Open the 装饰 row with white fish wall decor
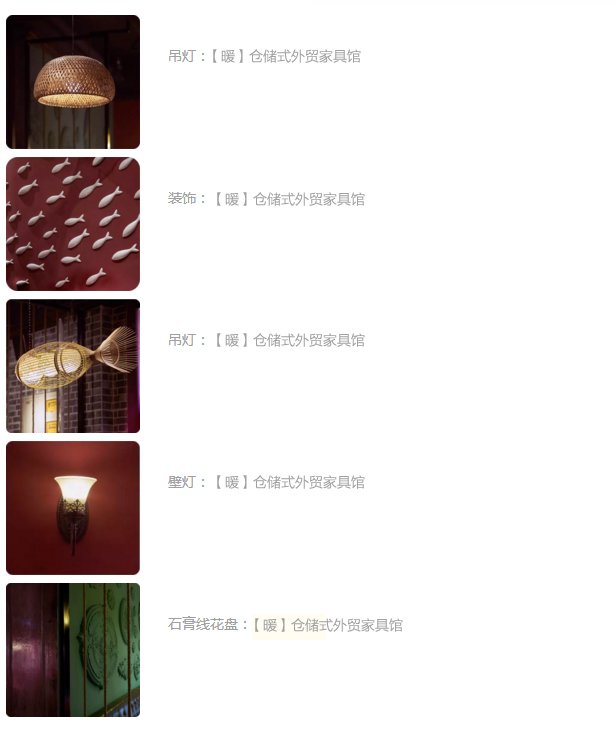Viewport: 616px width, 730px height. tap(266, 199)
